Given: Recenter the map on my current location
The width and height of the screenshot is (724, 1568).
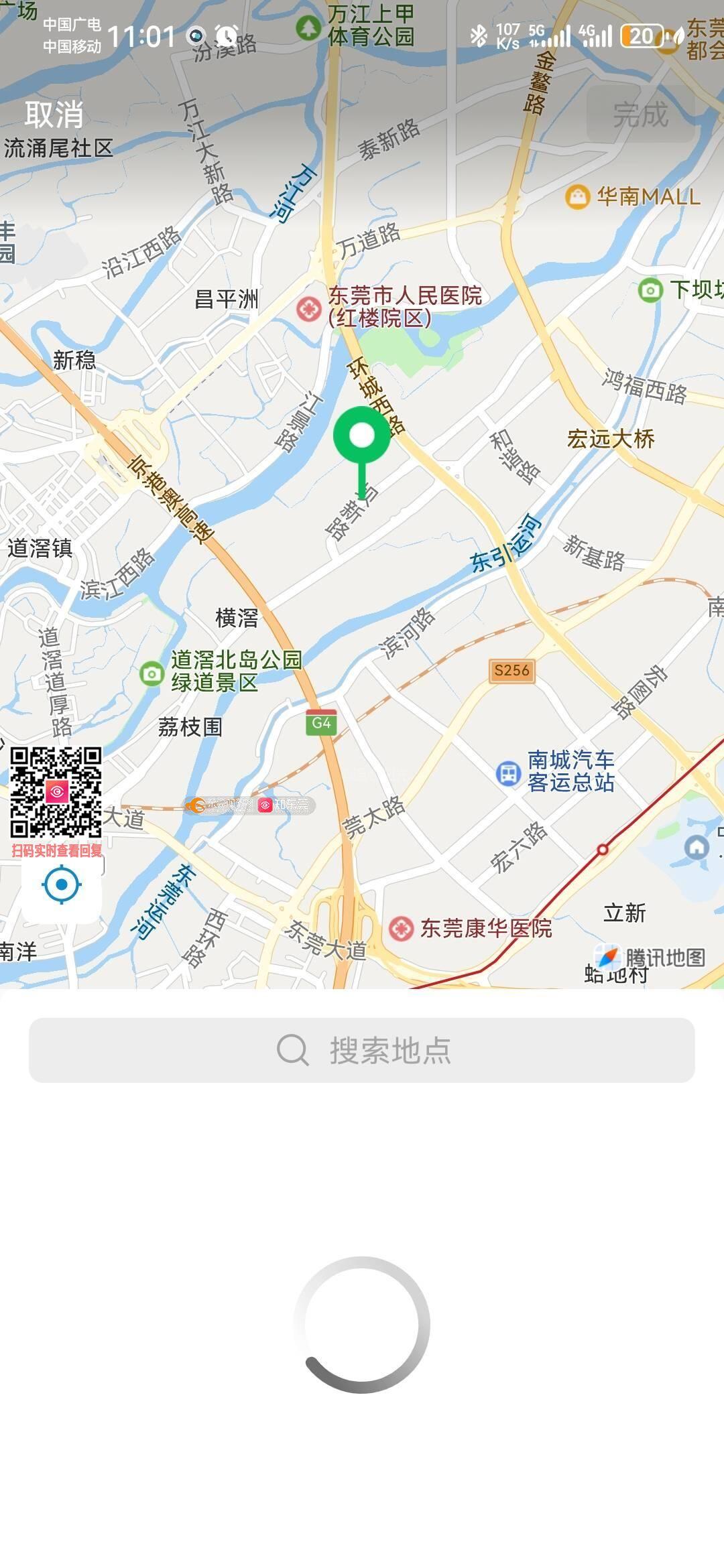Looking at the screenshot, I should (x=62, y=885).
